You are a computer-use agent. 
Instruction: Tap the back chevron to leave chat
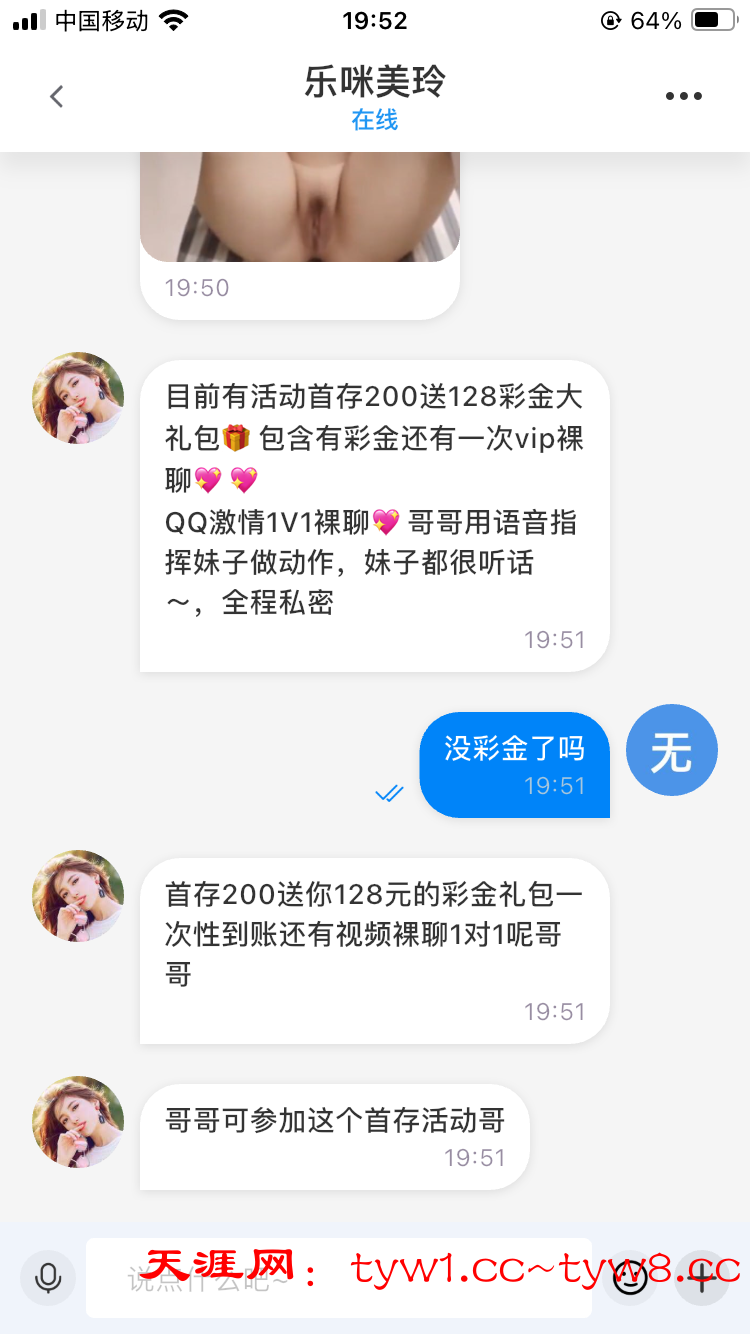click(x=56, y=96)
